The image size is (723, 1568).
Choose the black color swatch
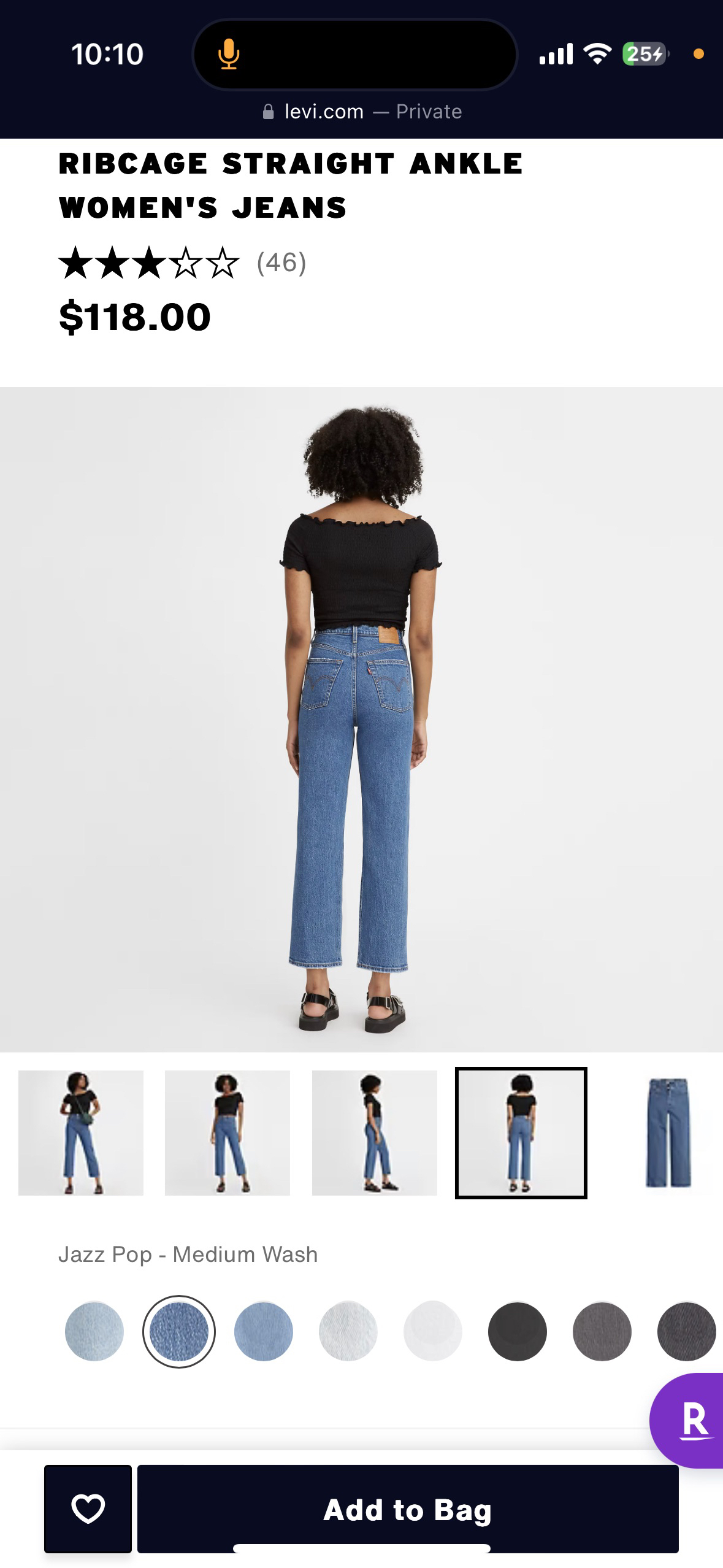tap(518, 1331)
